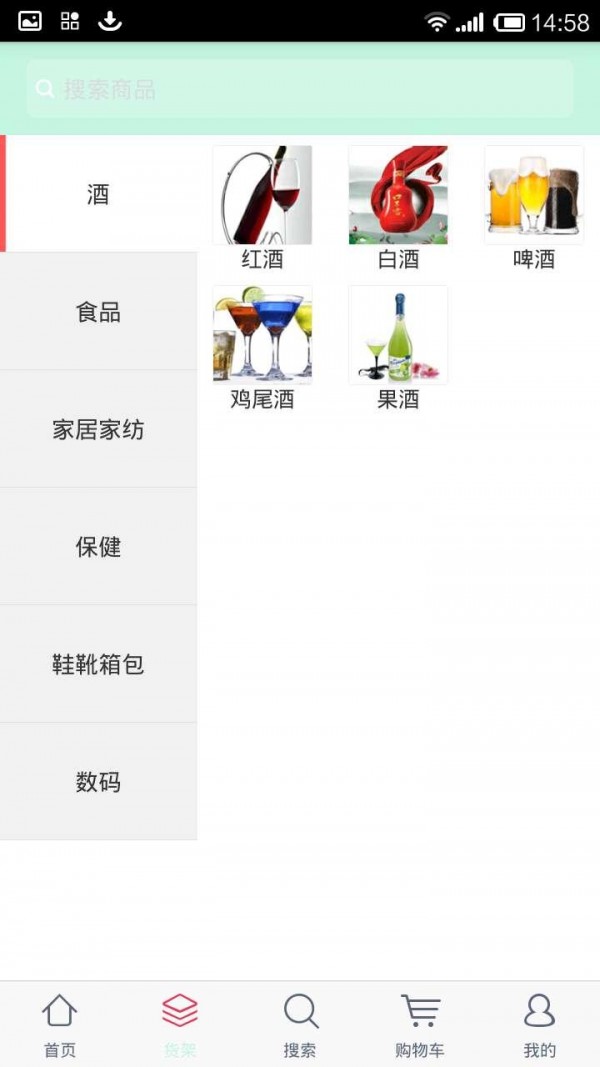Select the 数码 category
Viewport: 600px width, 1067px height.
(x=98, y=782)
